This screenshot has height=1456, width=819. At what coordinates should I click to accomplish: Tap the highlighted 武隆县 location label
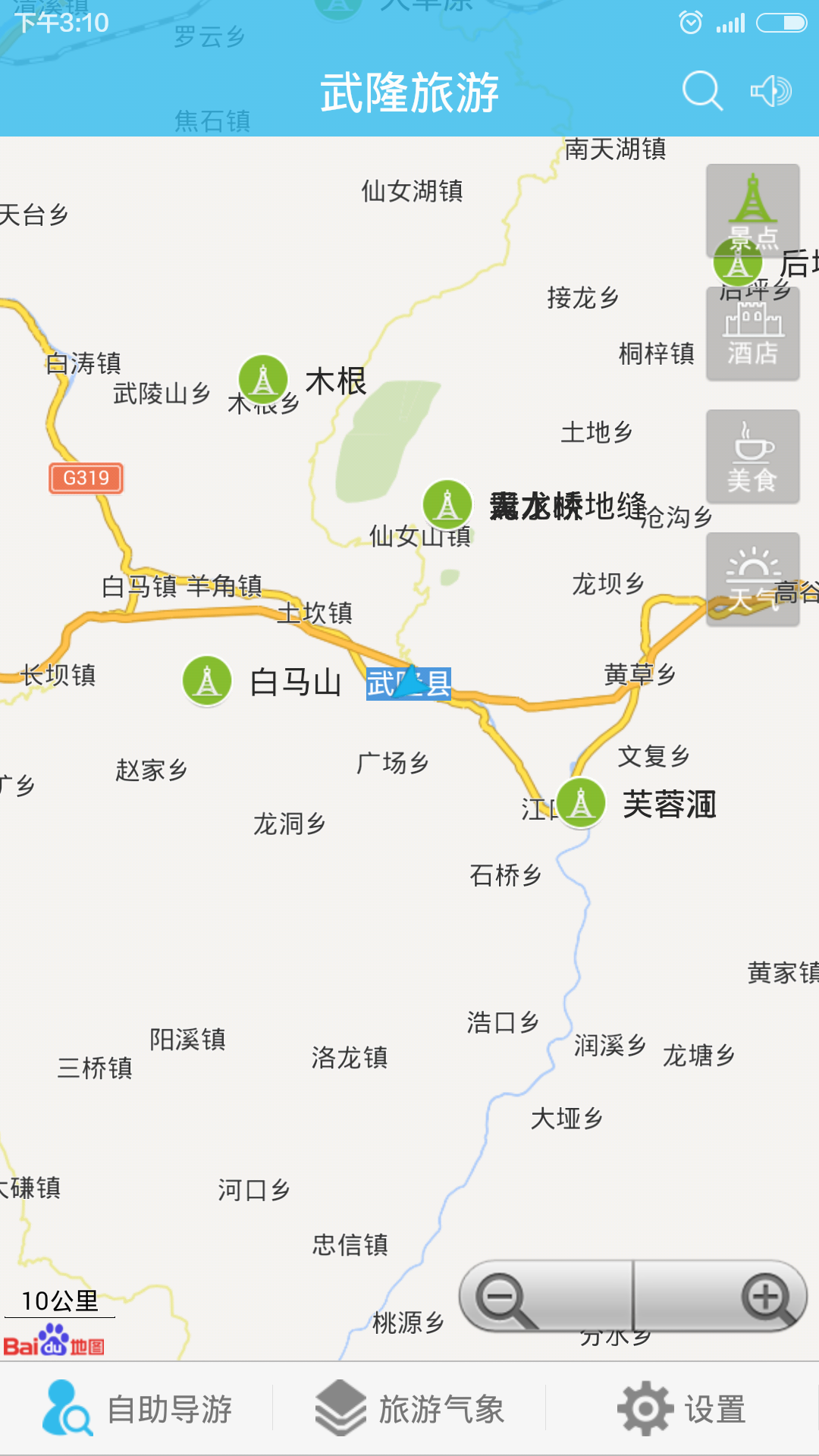click(410, 683)
